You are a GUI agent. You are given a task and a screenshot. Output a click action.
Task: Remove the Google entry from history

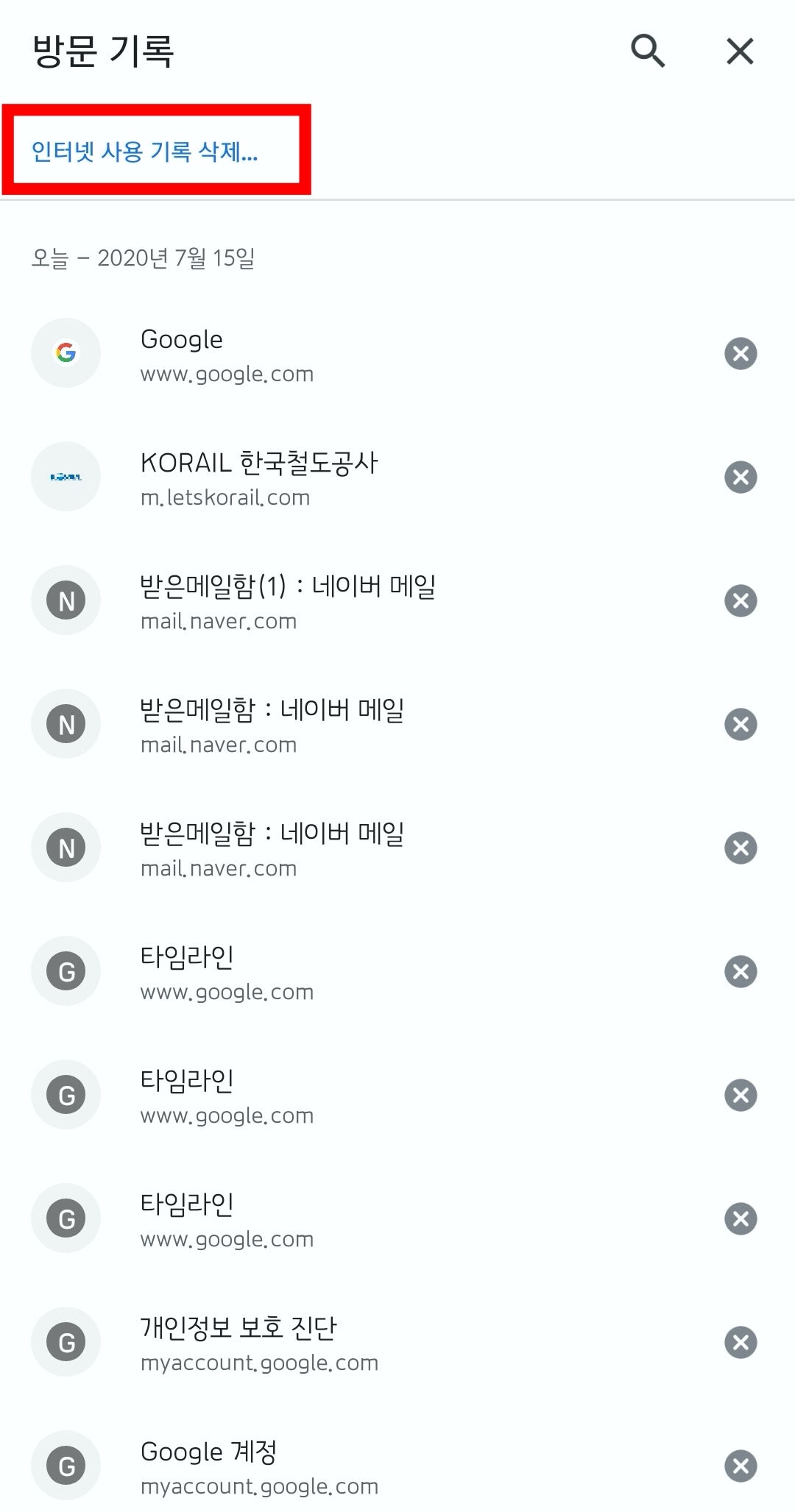point(741,354)
